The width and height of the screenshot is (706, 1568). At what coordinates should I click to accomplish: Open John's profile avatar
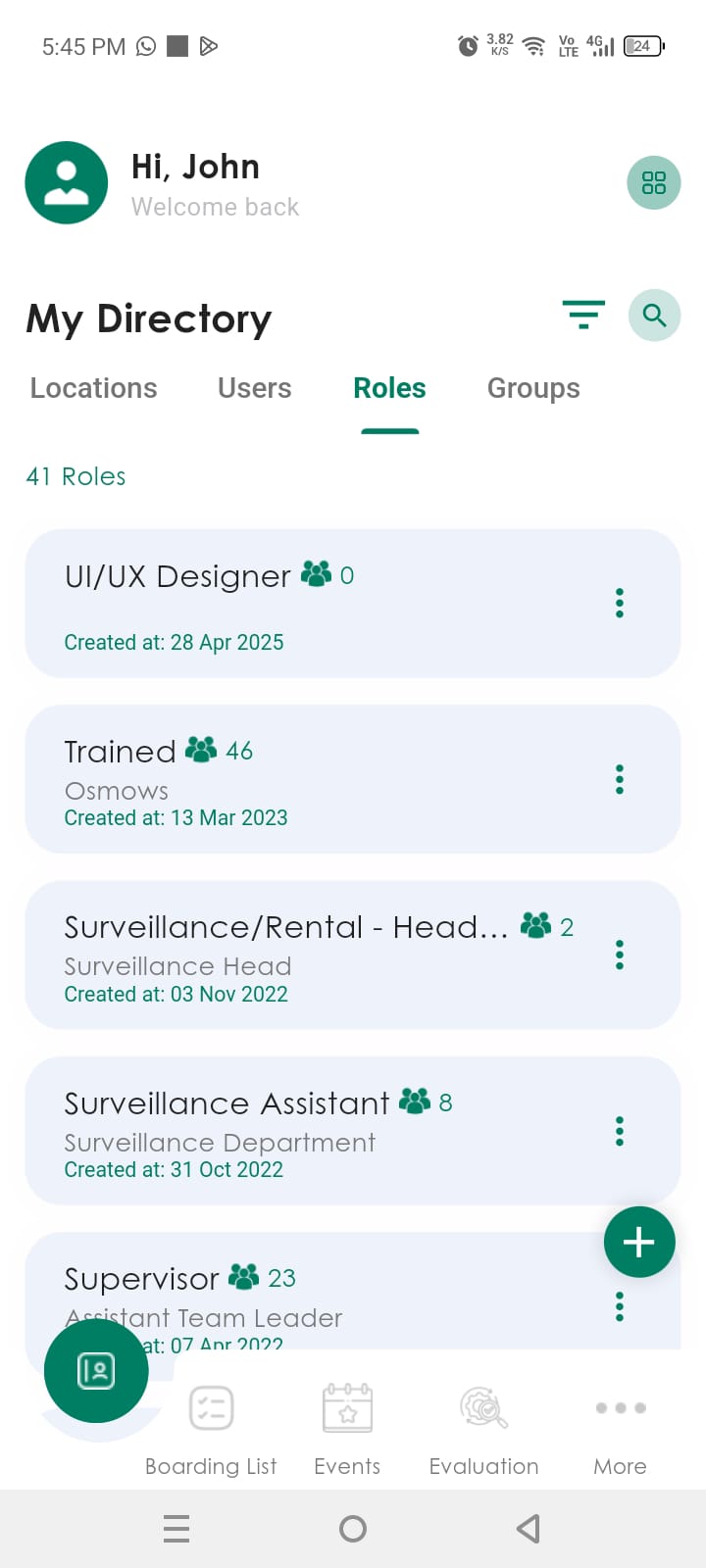(67, 182)
